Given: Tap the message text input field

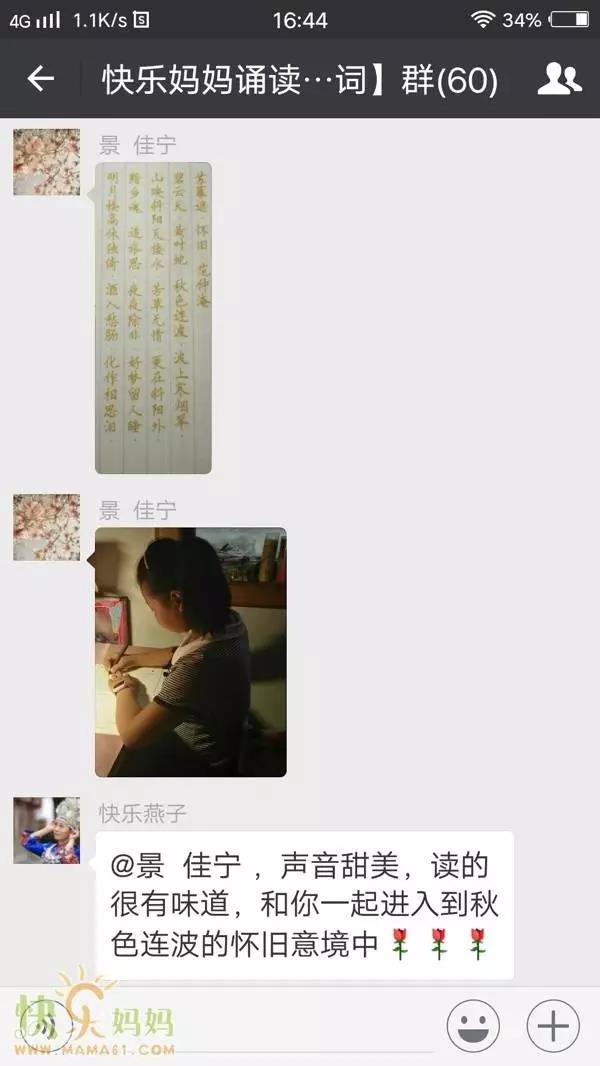Looking at the screenshot, I should point(260,1025).
